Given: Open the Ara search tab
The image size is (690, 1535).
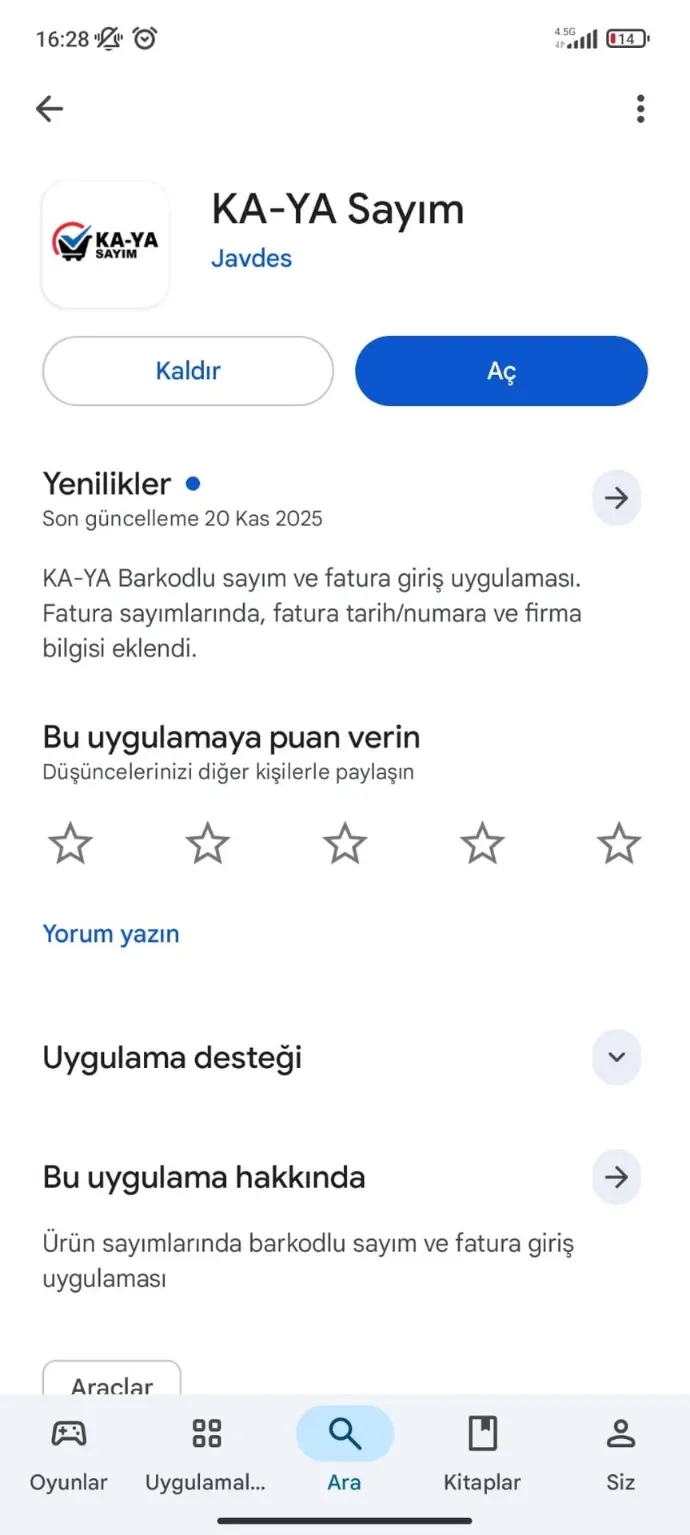Looking at the screenshot, I should tap(344, 1452).
